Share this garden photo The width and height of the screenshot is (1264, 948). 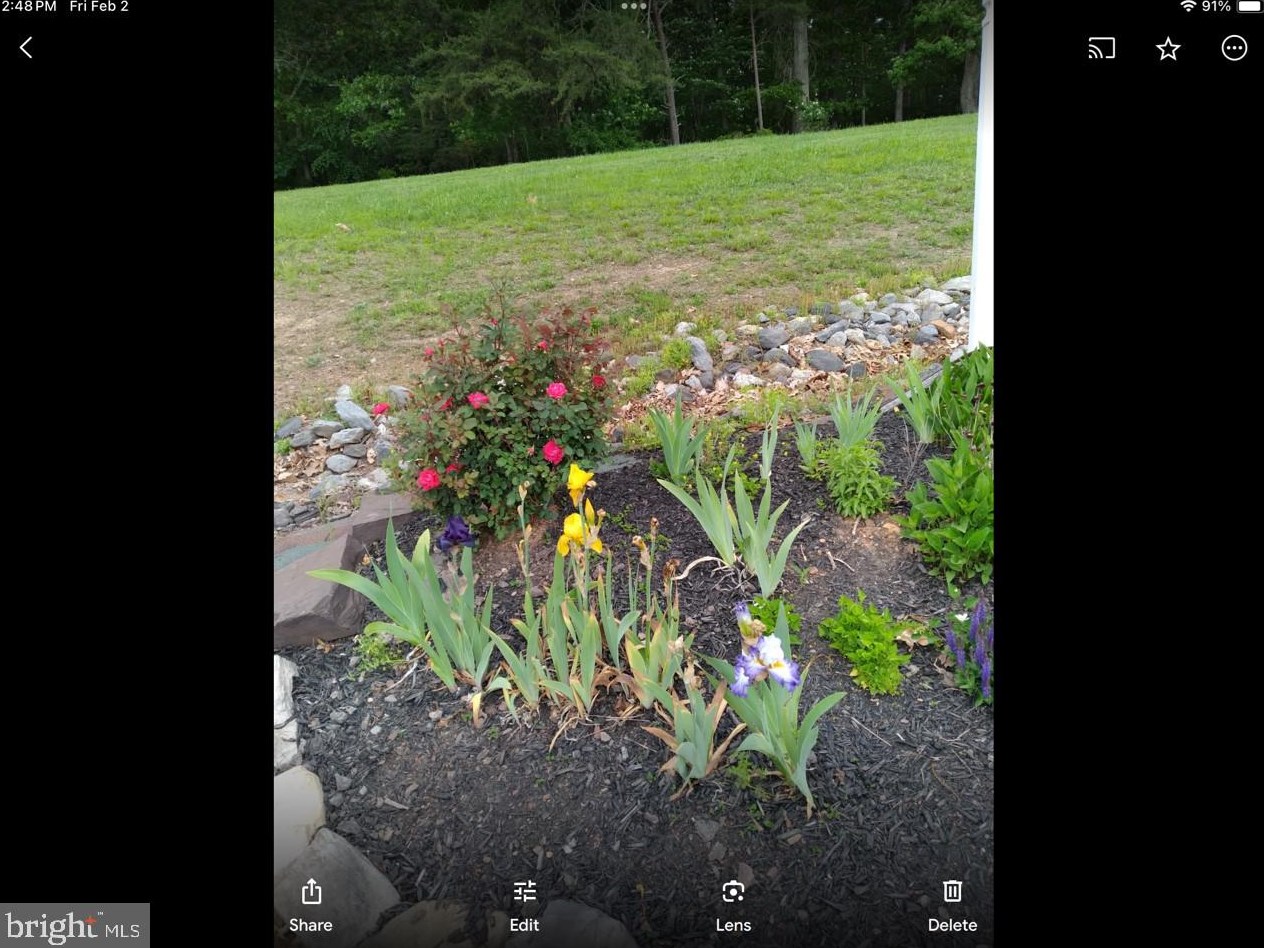tap(311, 903)
